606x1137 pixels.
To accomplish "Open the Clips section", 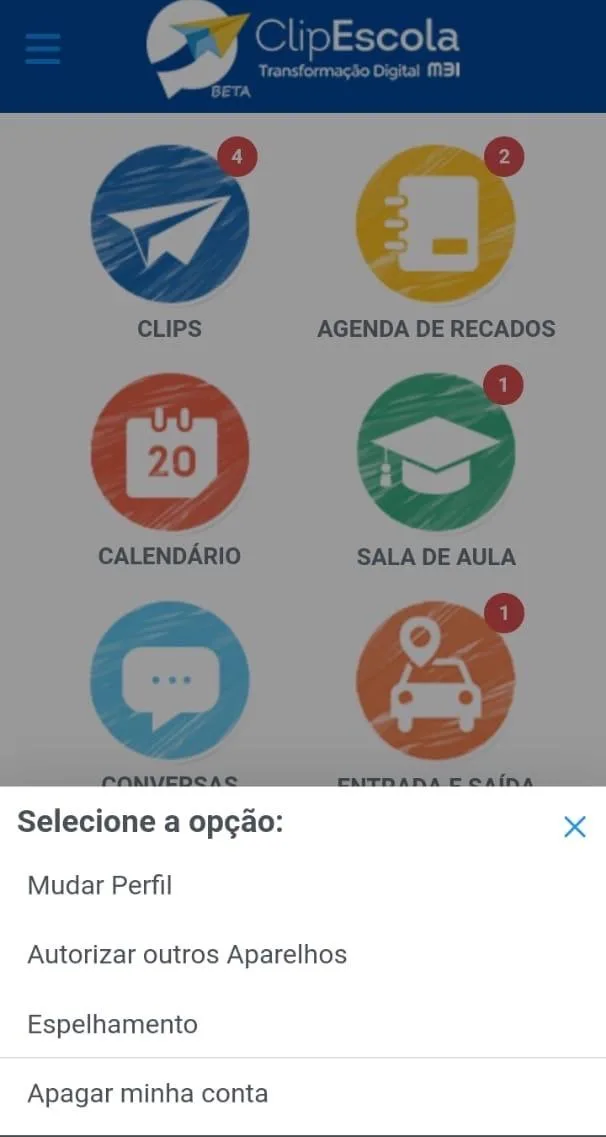I will pos(170,225).
